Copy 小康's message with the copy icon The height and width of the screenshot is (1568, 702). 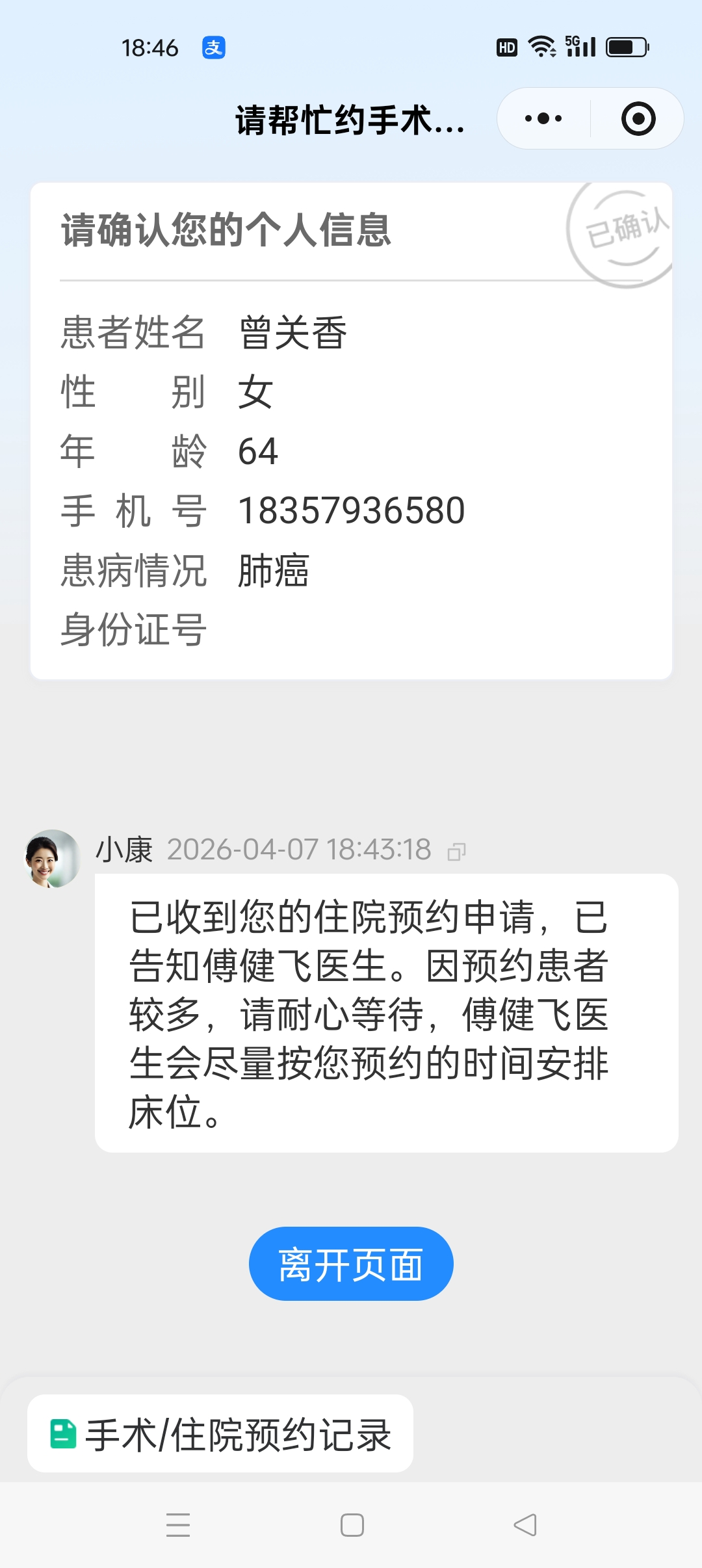pyautogui.click(x=457, y=852)
